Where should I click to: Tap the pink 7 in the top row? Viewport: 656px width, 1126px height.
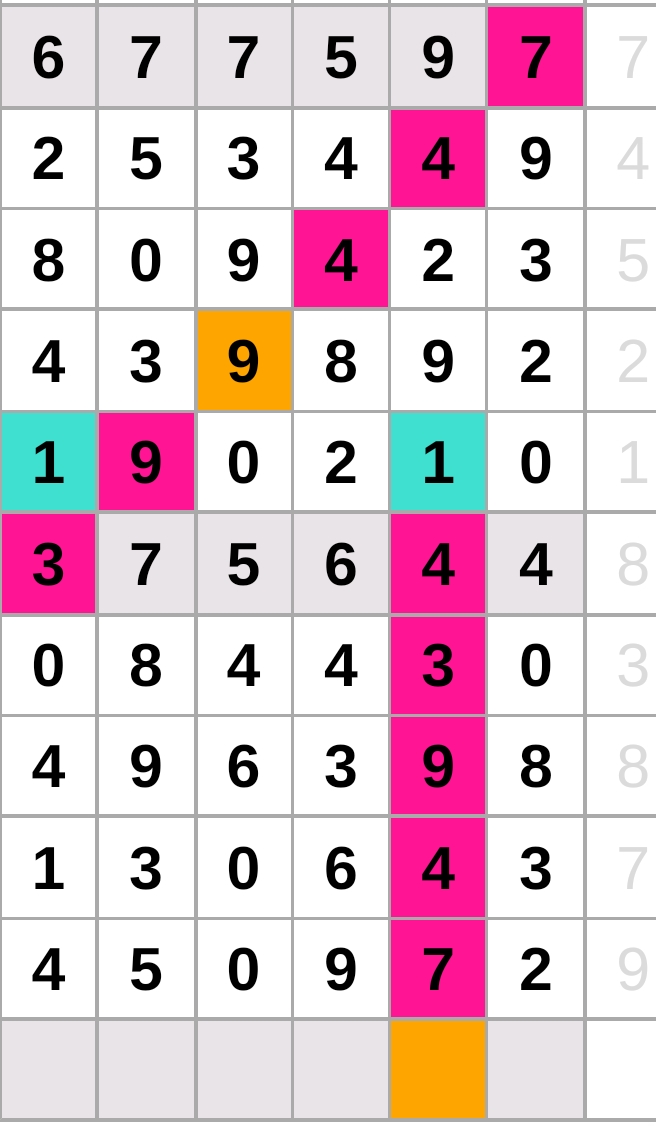tap(535, 57)
